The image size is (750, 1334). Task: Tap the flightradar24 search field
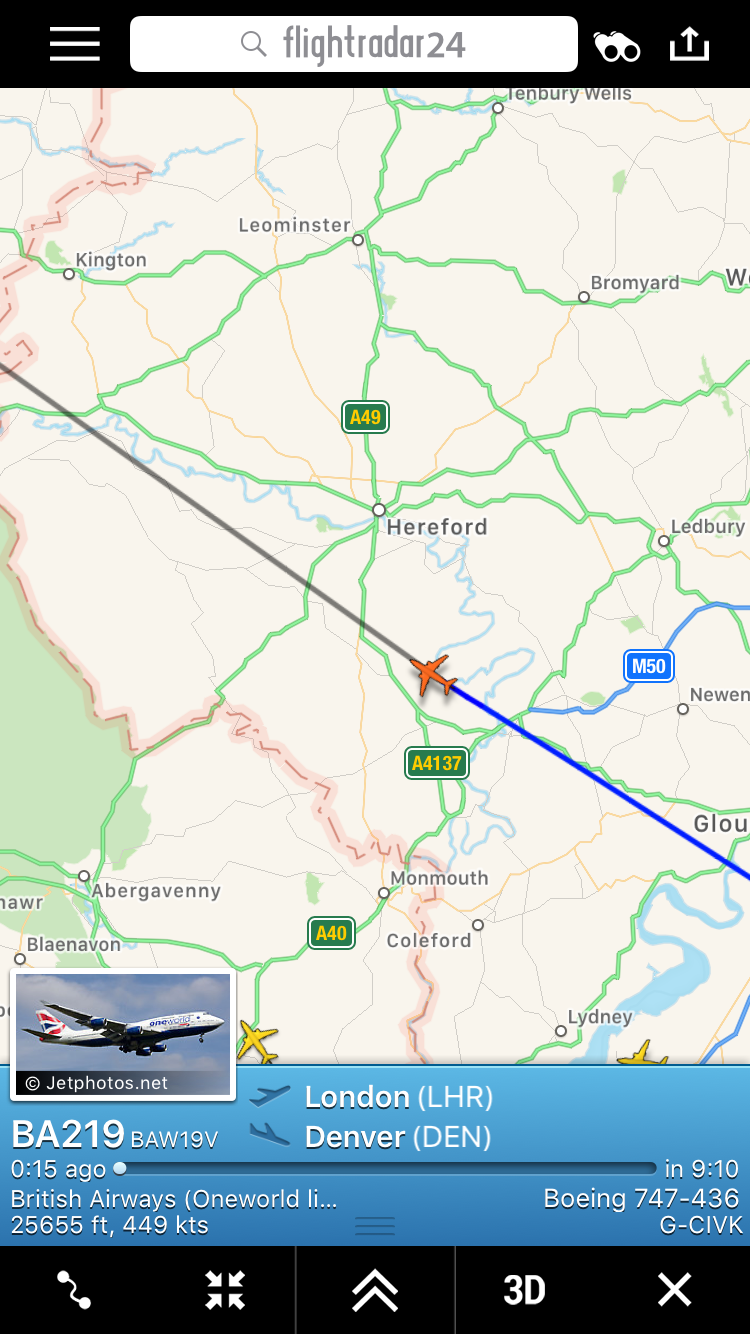pyautogui.click(x=354, y=44)
